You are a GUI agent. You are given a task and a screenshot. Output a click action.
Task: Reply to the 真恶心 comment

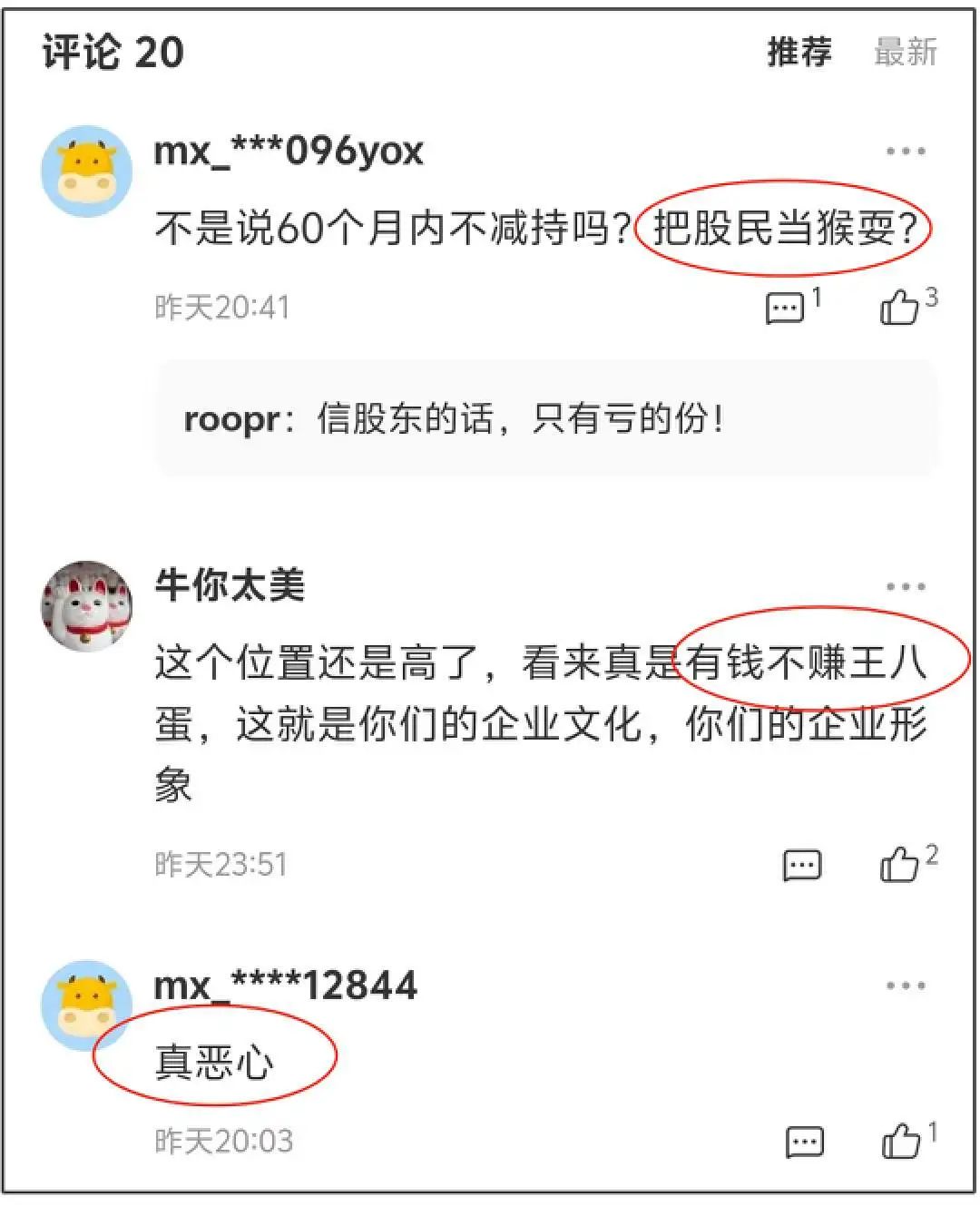pyautogui.click(x=804, y=1142)
